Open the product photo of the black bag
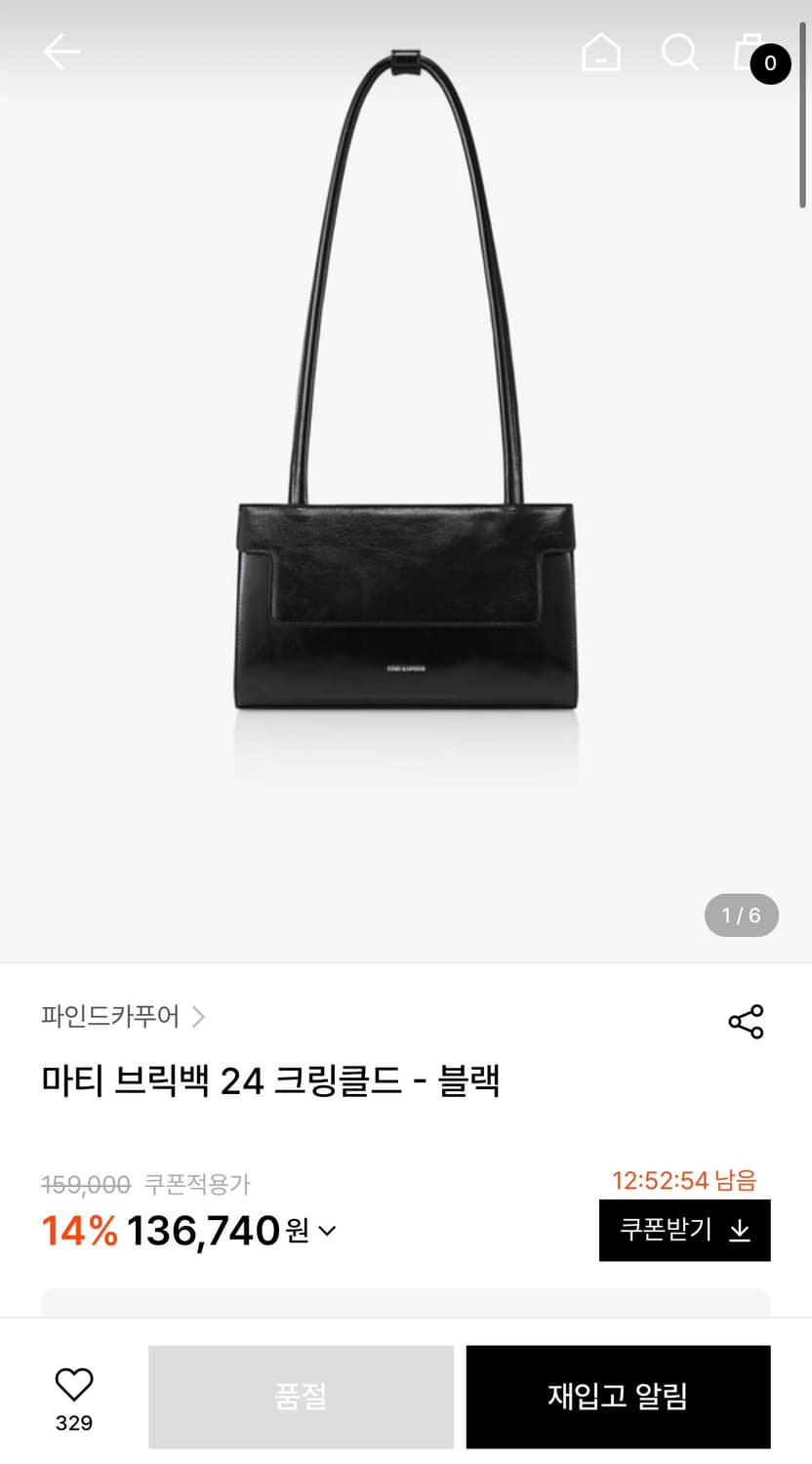This screenshot has height=1464, width=812. point(406,488)
